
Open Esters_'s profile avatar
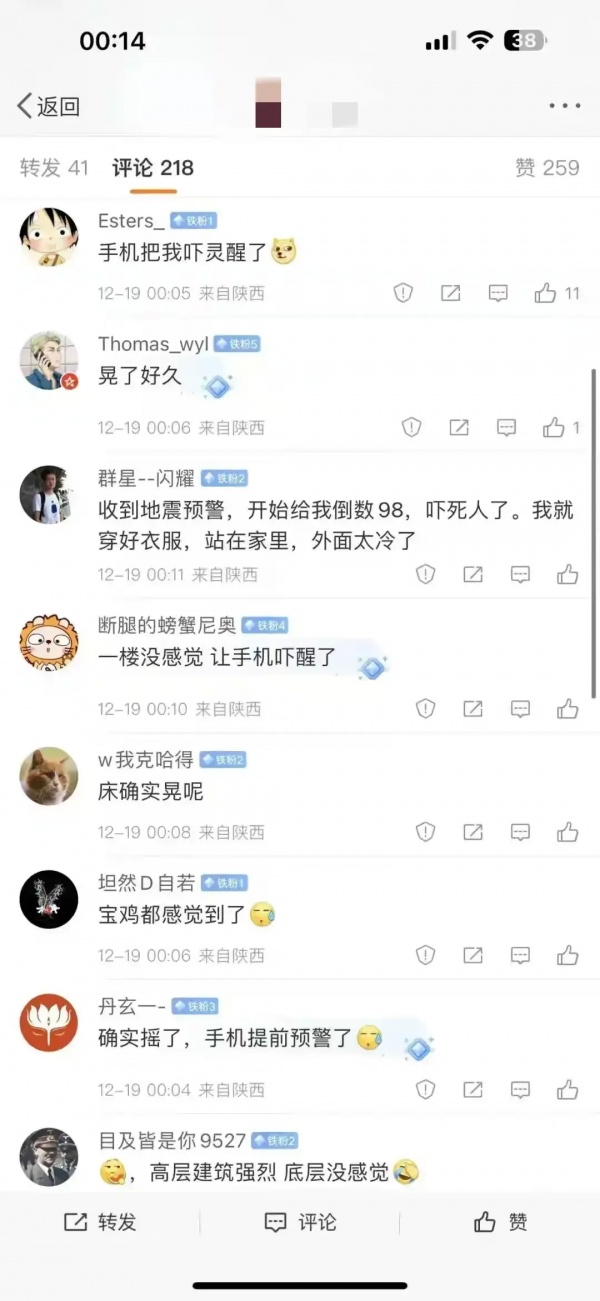click(49, 238)
